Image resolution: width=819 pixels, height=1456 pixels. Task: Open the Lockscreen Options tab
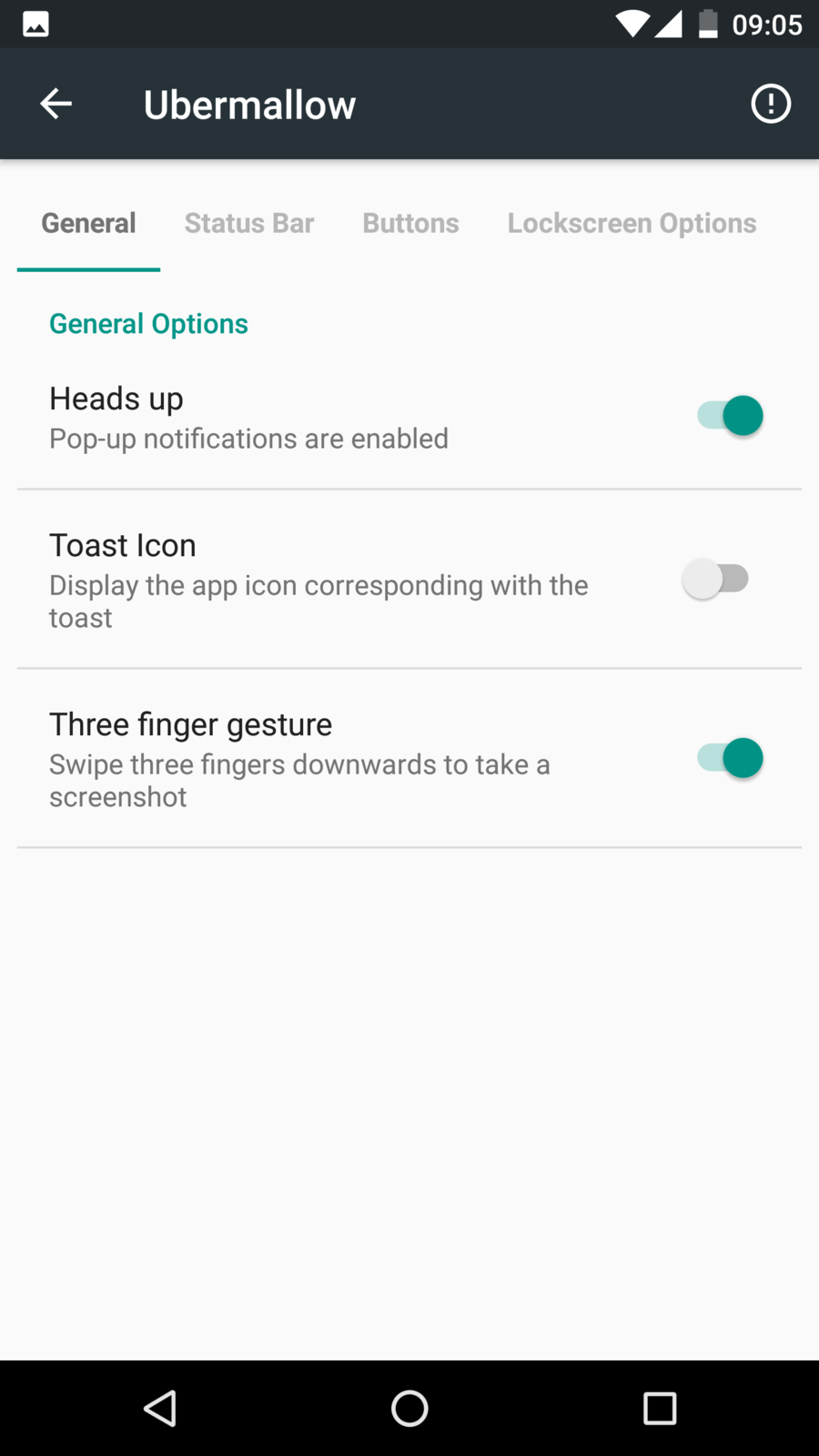632,223
